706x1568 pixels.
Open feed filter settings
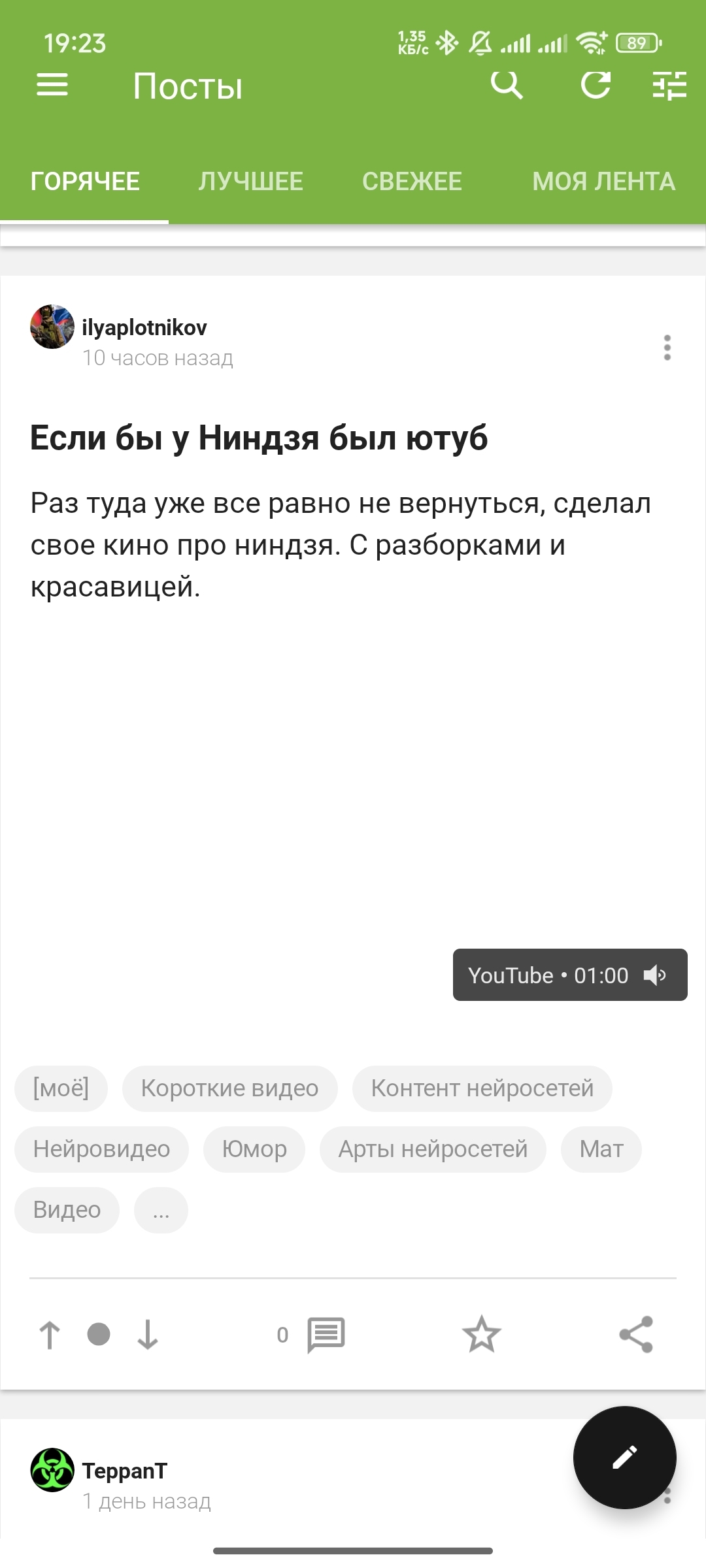click(669, 85)
